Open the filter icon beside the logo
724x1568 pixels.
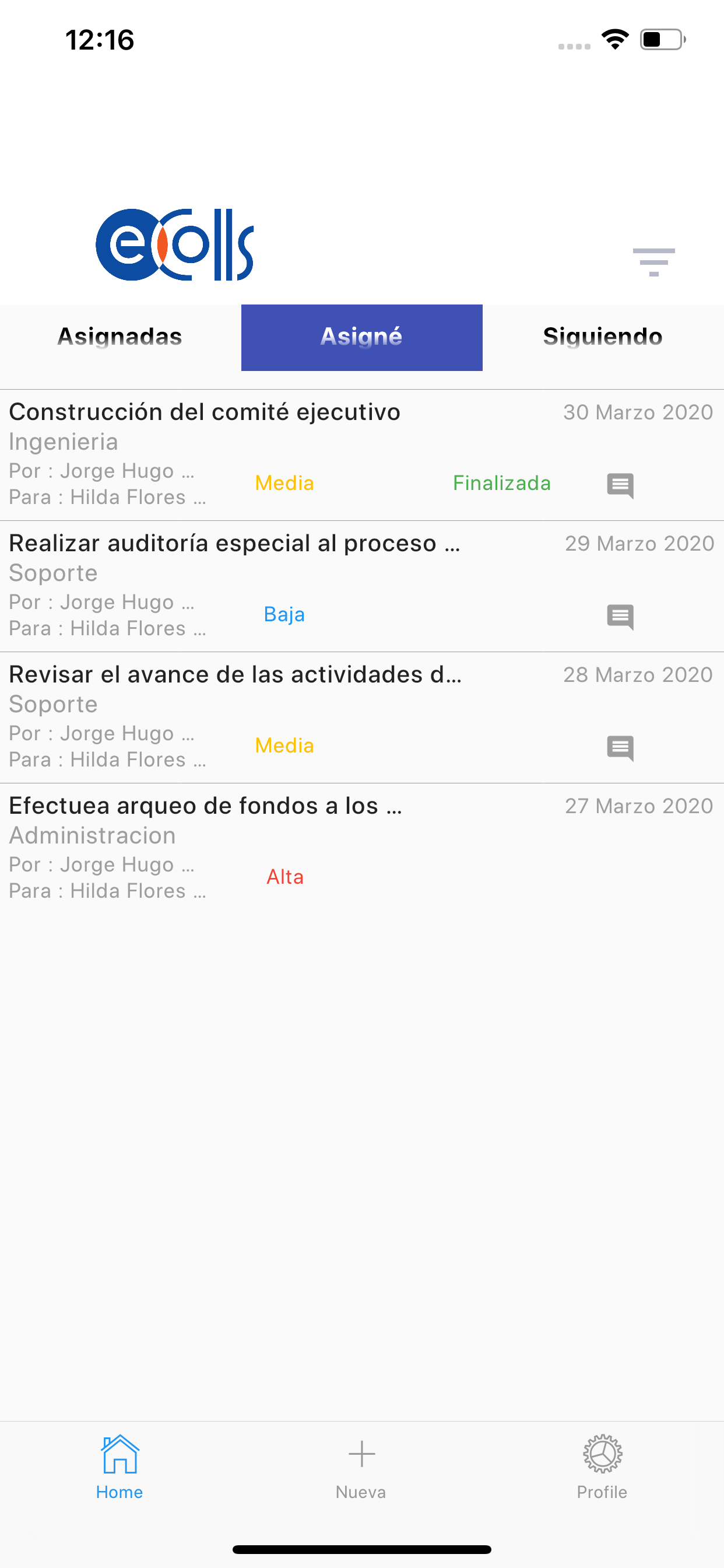(653, 262)
